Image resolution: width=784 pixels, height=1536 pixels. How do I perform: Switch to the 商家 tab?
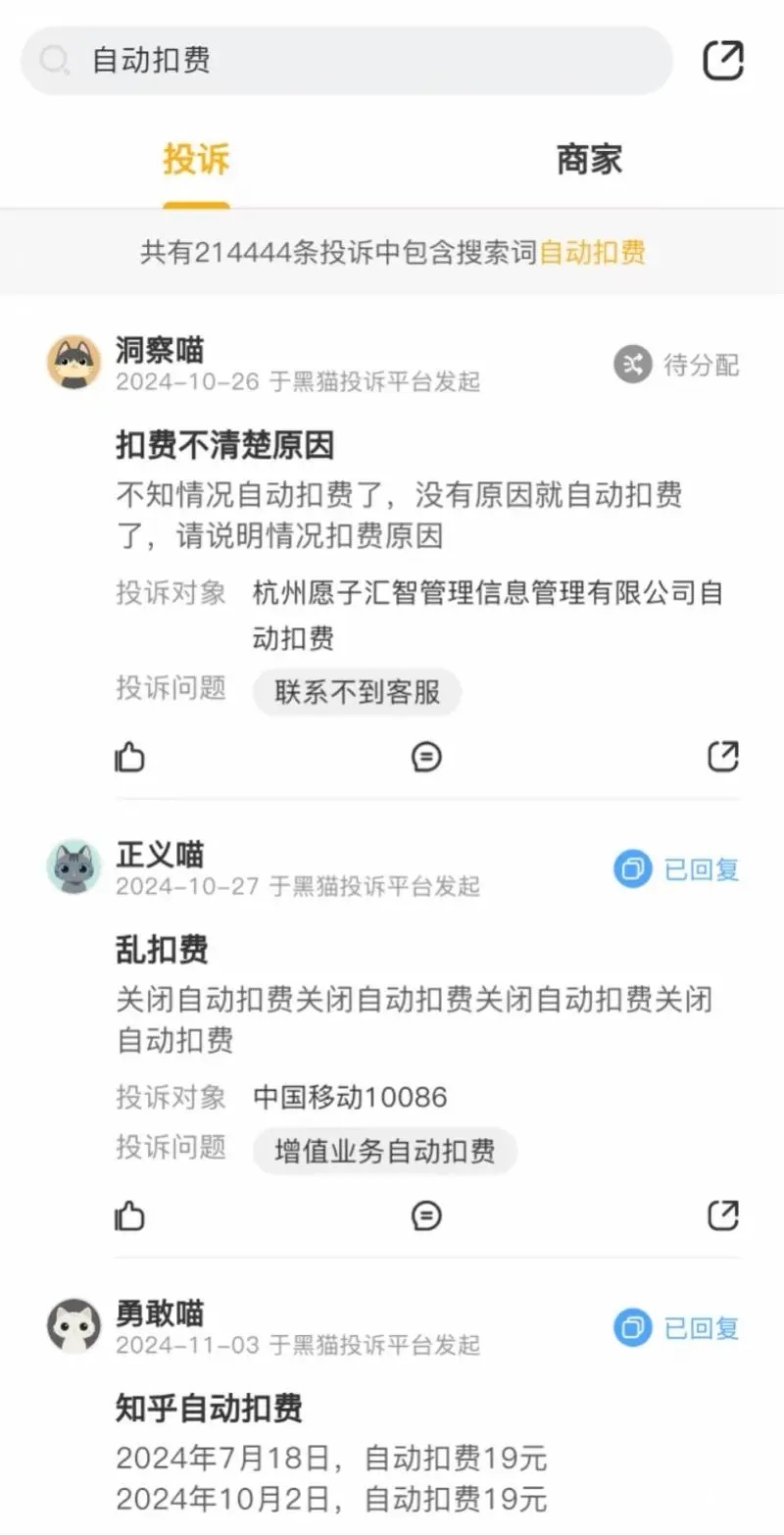coord(589,160)
